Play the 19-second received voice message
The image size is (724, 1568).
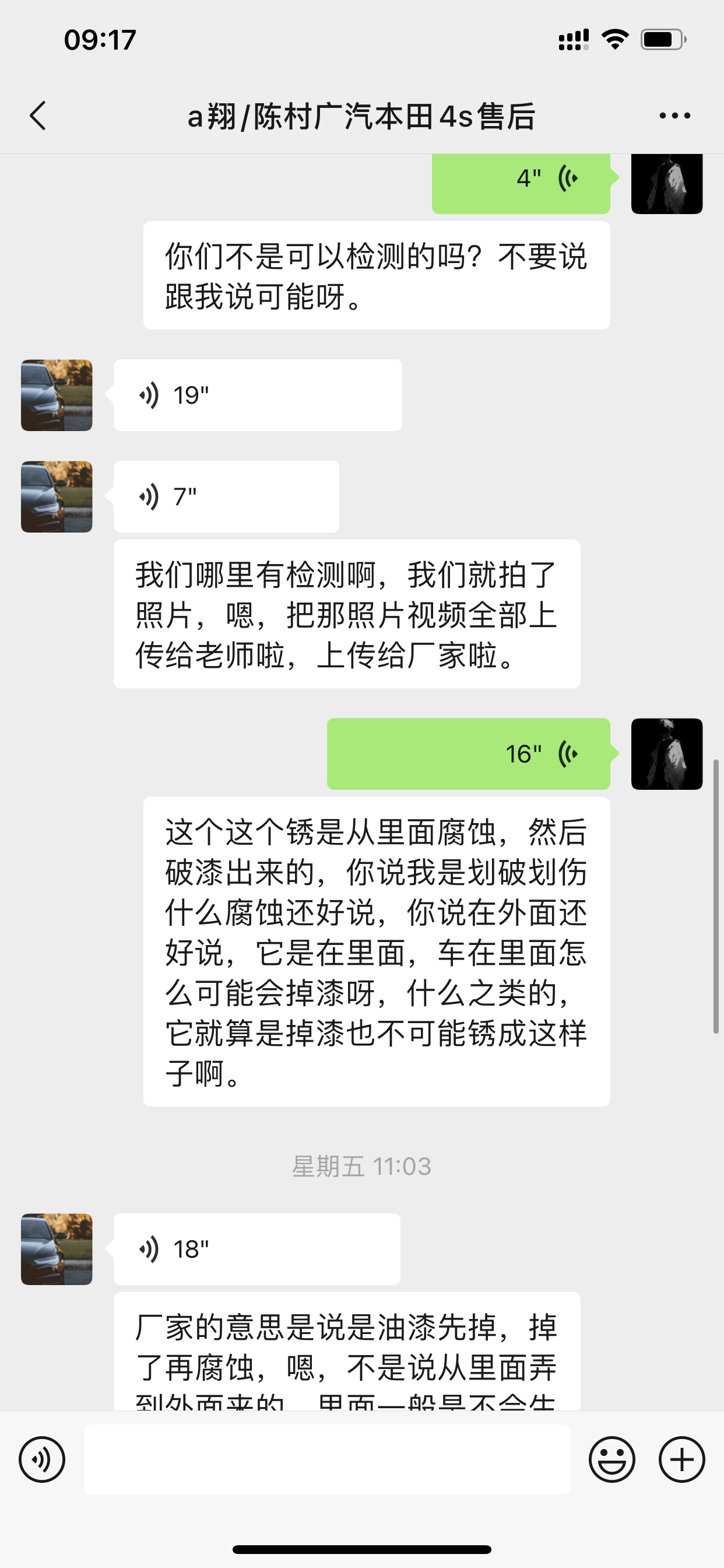(x=257, y=395)
